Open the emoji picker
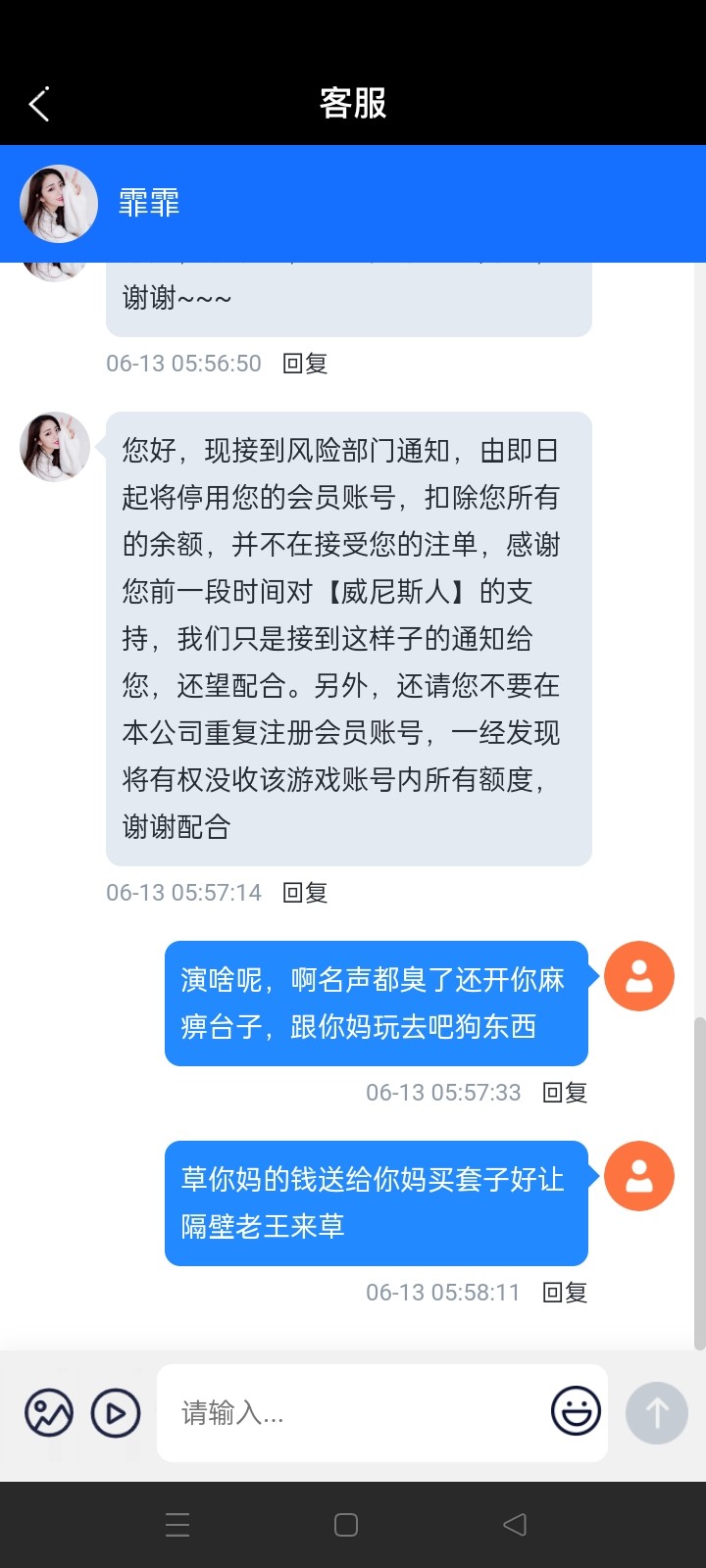Viewport: 706px width, 1568px height. pyautogui.click(x=576, y=1411)
